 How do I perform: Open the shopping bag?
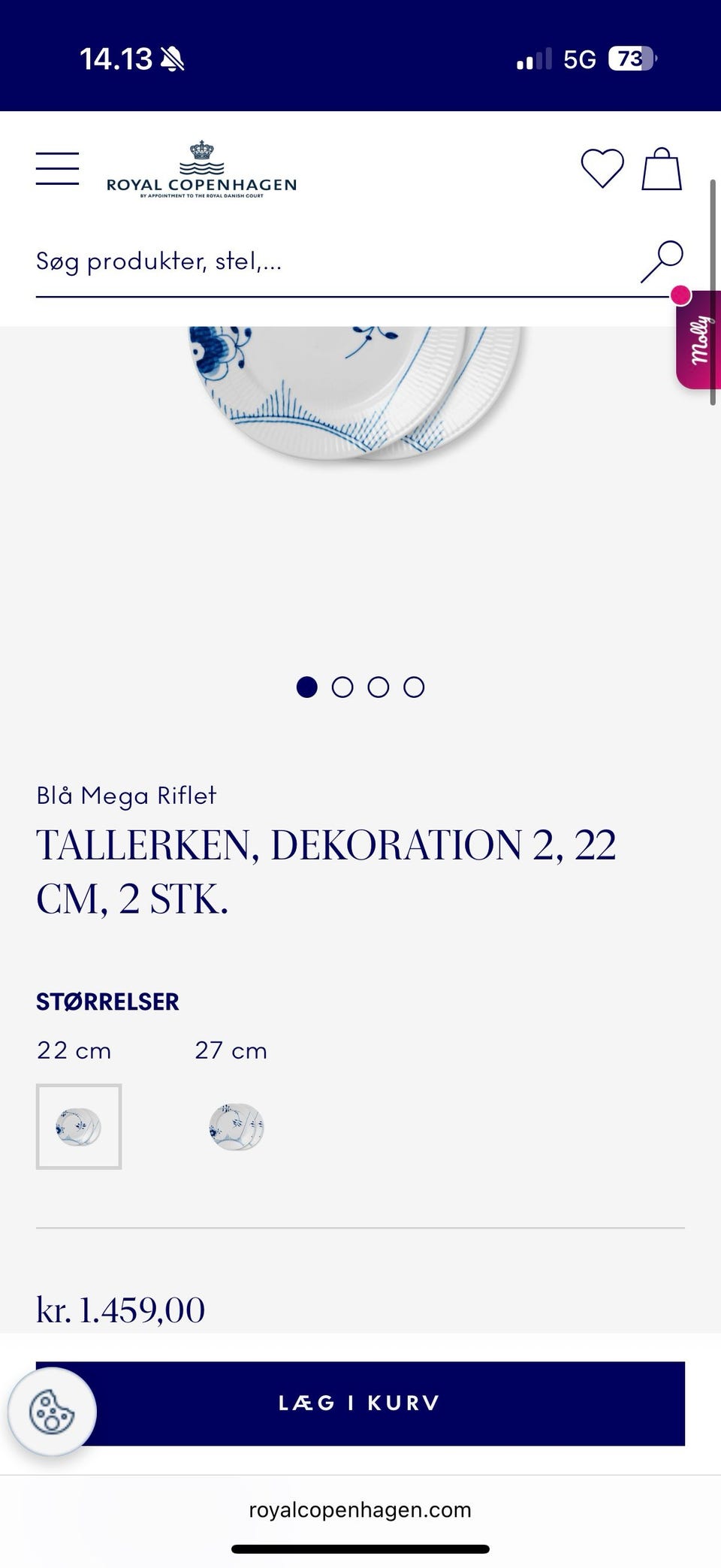pyautogui.click(x=662, y=169)
